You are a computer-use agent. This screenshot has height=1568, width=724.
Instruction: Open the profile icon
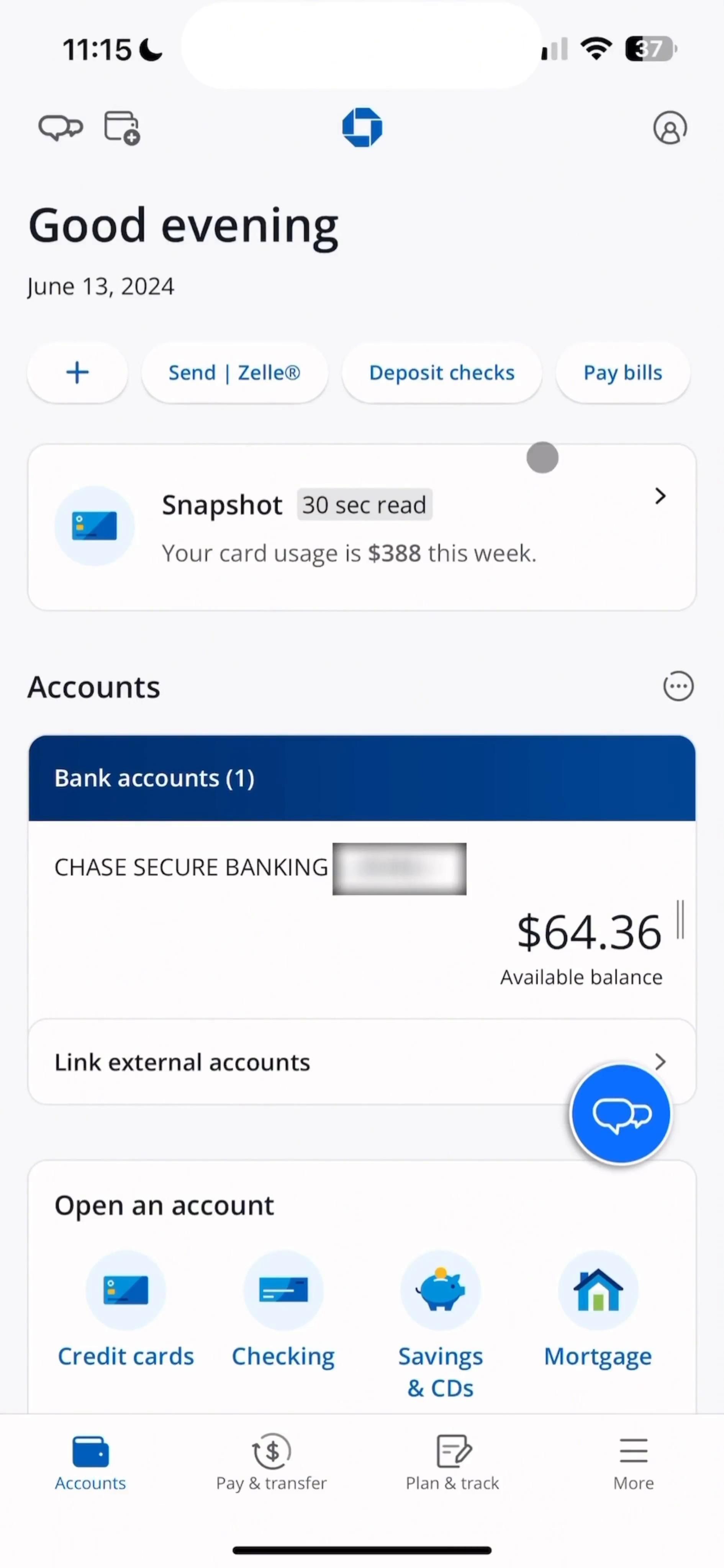point(670,128)
